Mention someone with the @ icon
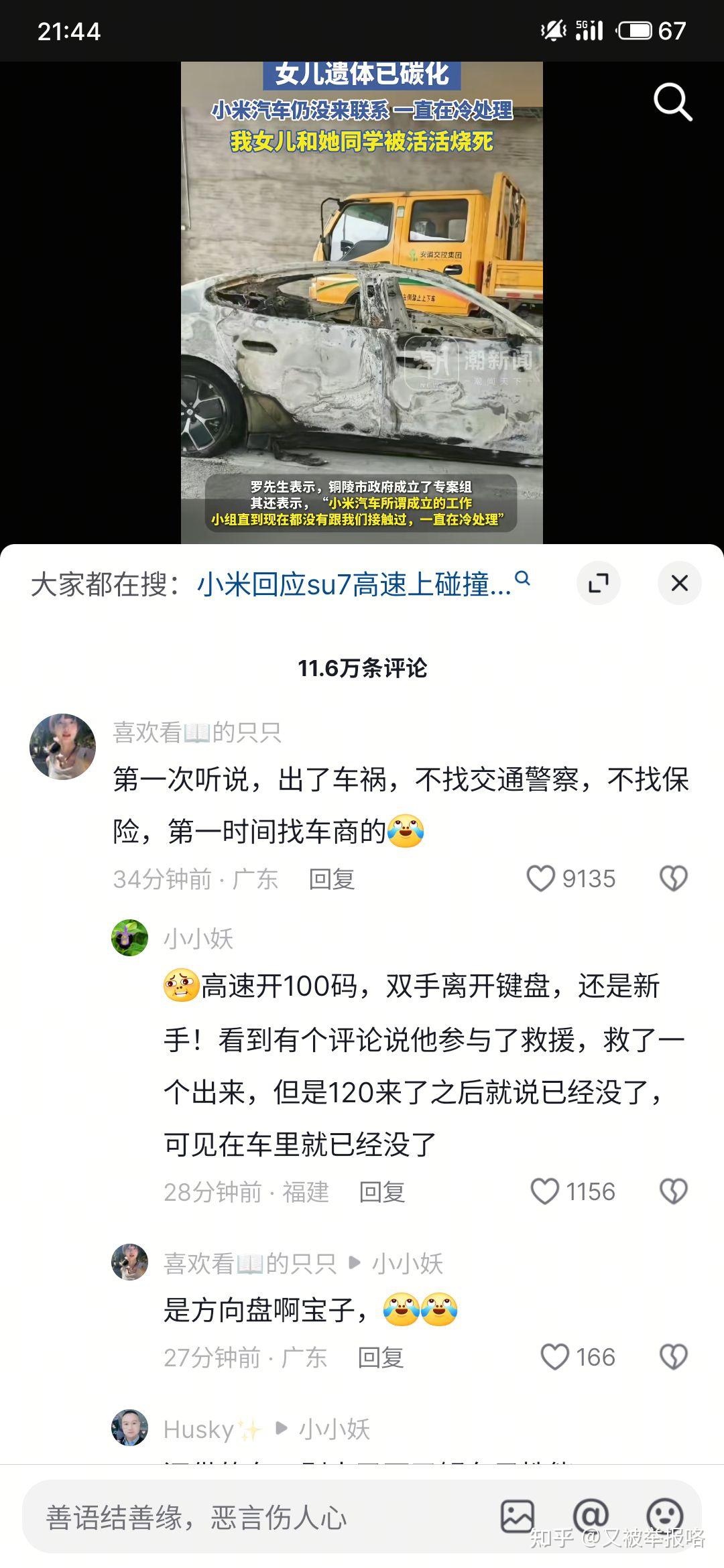The width and height of the screenshot is (724, 1568). [591, 1516]
